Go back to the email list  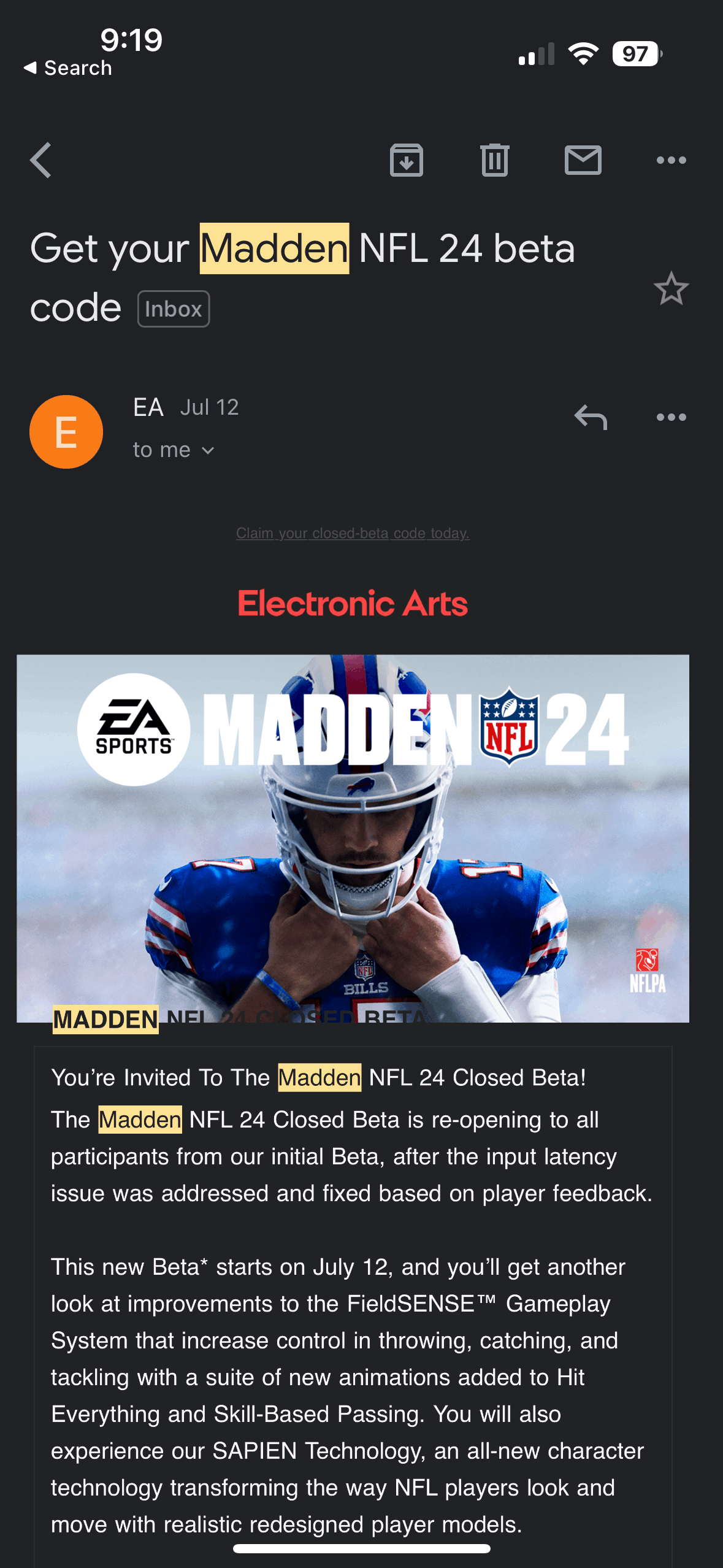pyautogui.click(x=40, y=161)
